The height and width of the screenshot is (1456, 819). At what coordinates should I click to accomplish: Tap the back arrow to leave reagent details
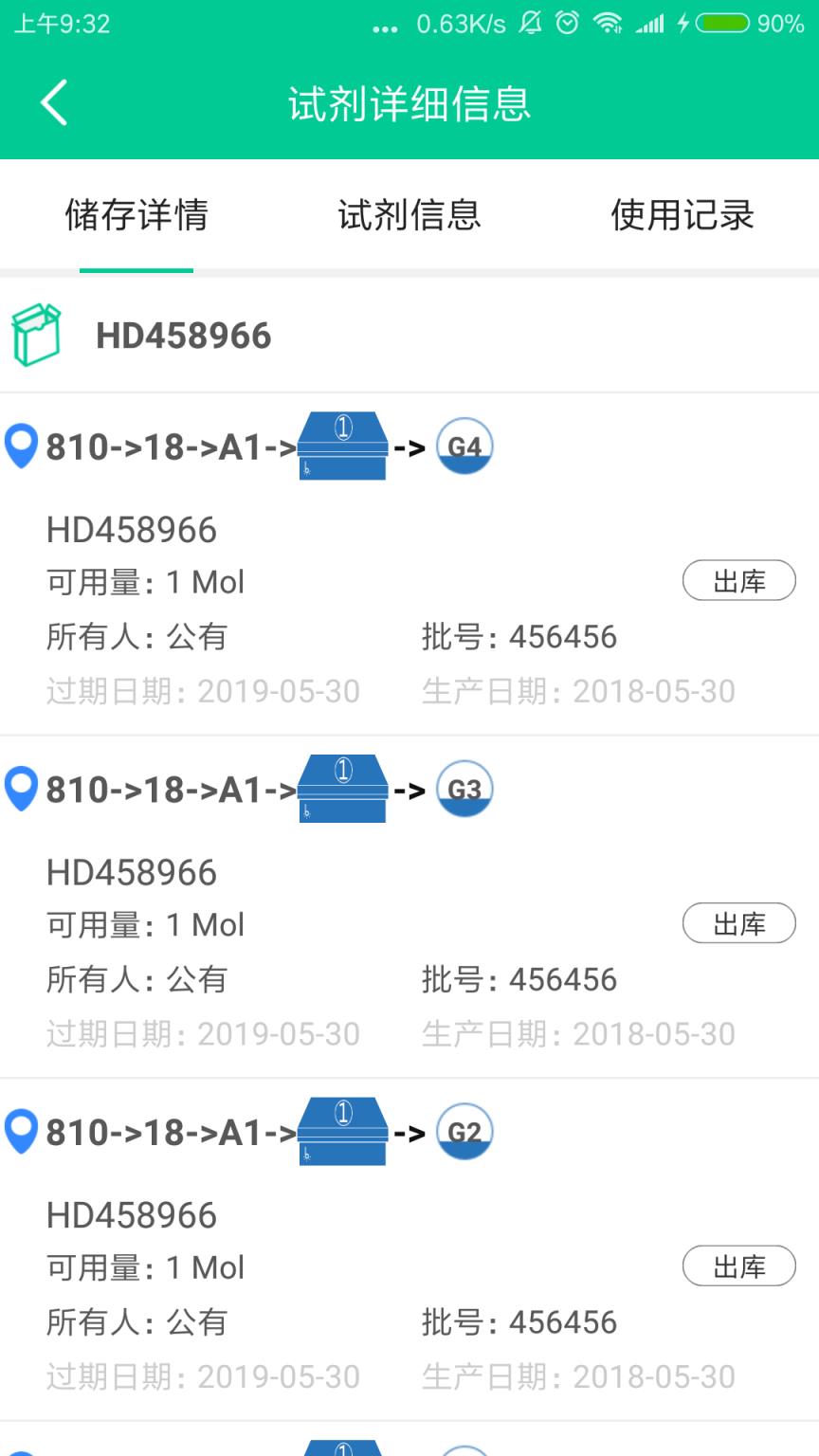53,102
